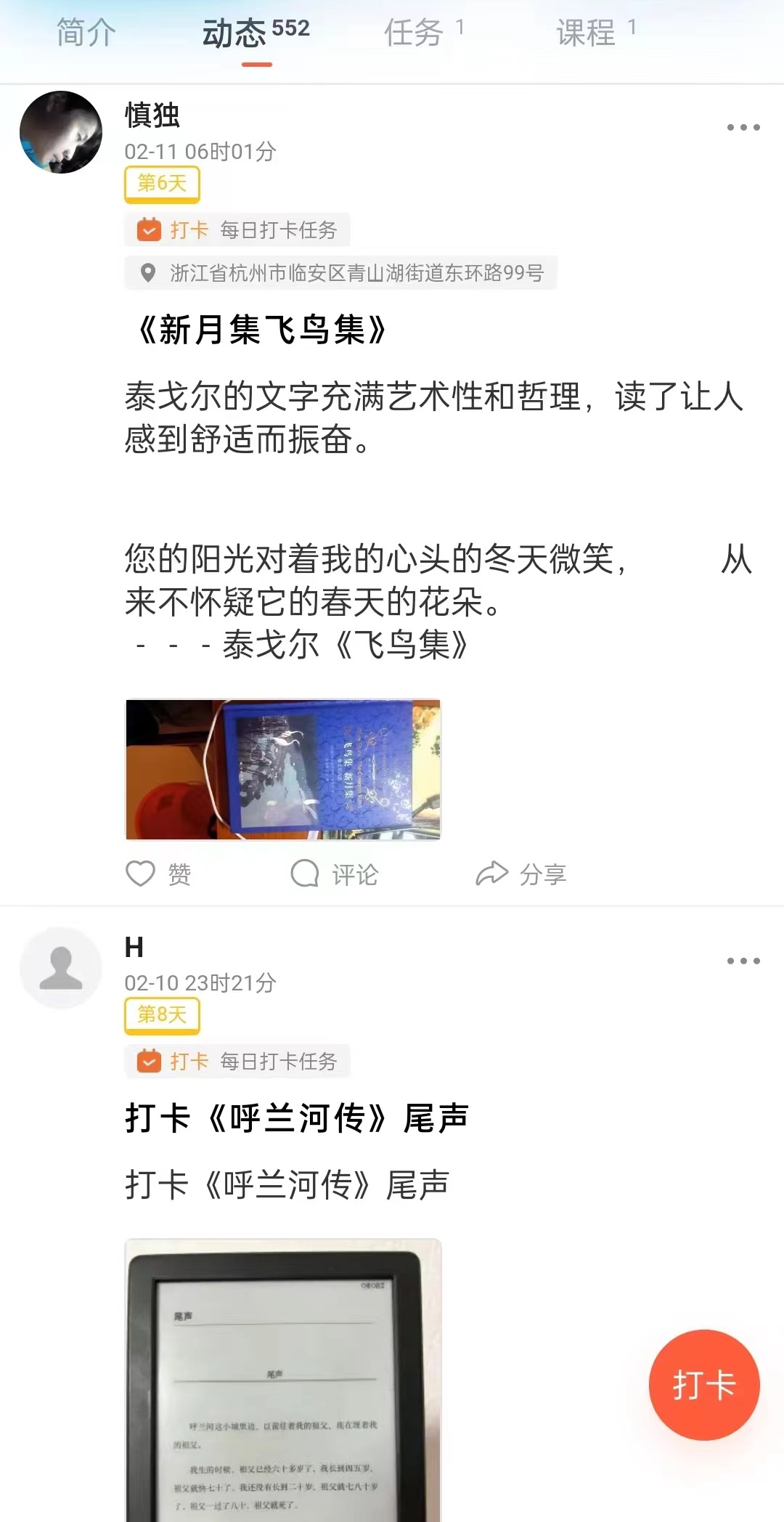This screenshot has height=1522, width=784.
Task: Tap the floating 打卡 button
Action: pyautogui.click(x=703, y=1385)
